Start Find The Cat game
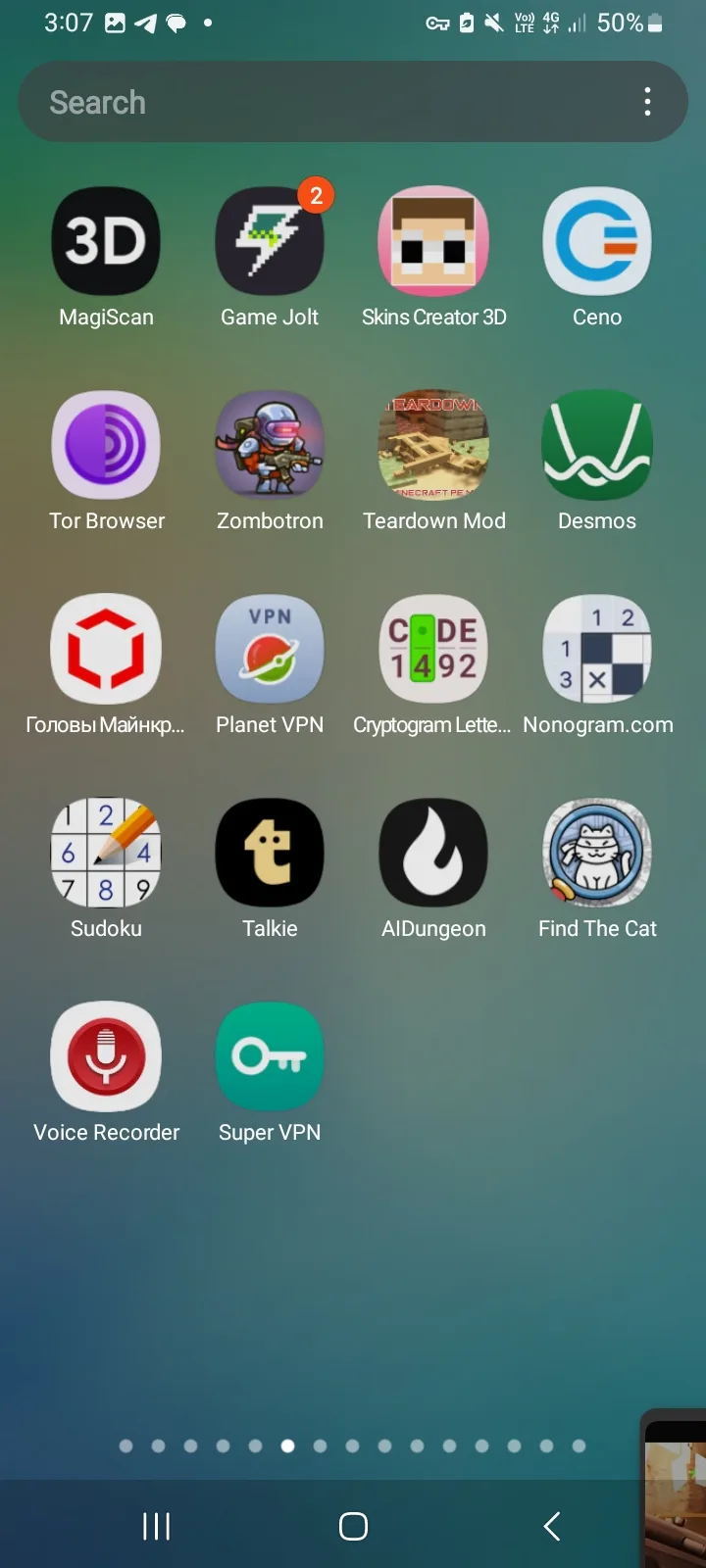Image resolution: width=706 pixels, height=1568 pixels. (597, 854)
